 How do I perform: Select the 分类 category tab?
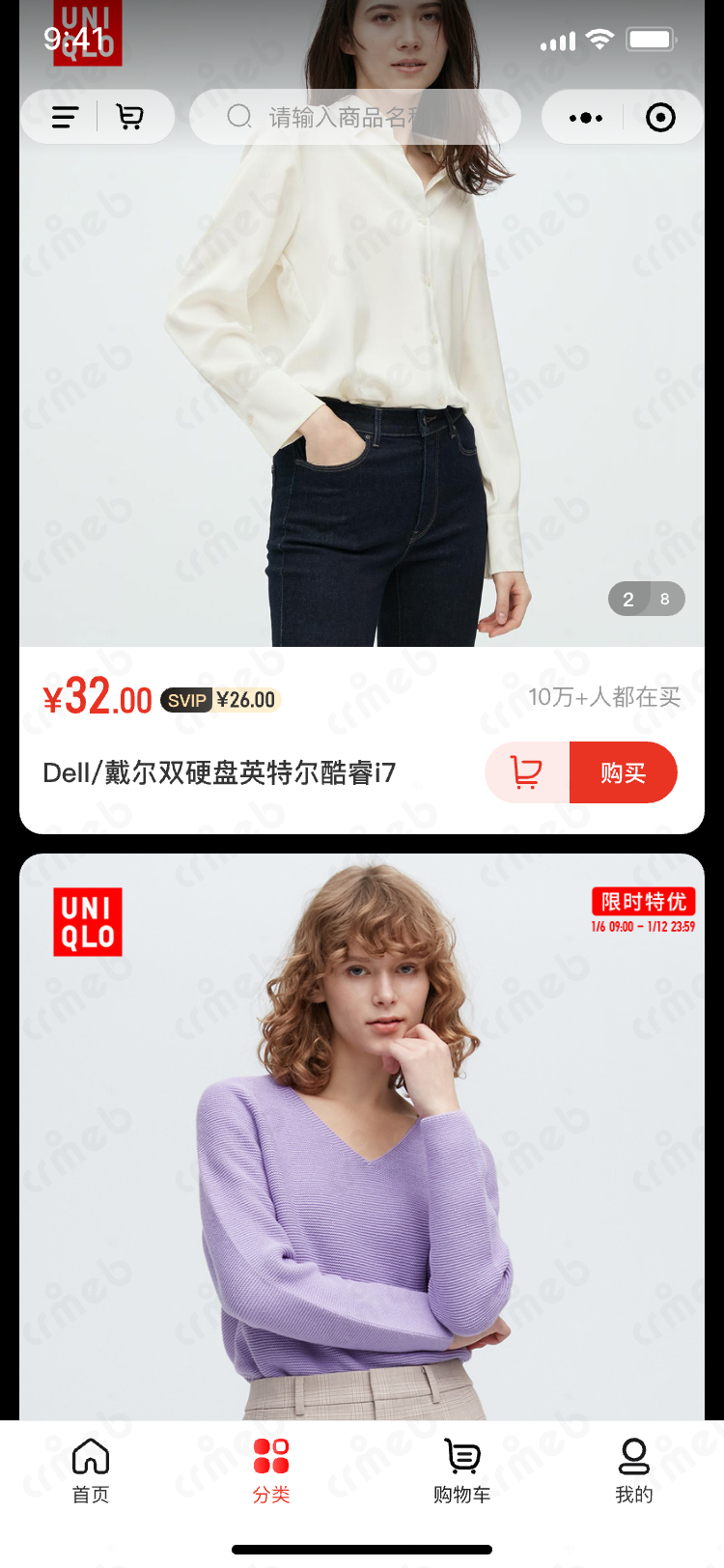(x=271, y=1470)
